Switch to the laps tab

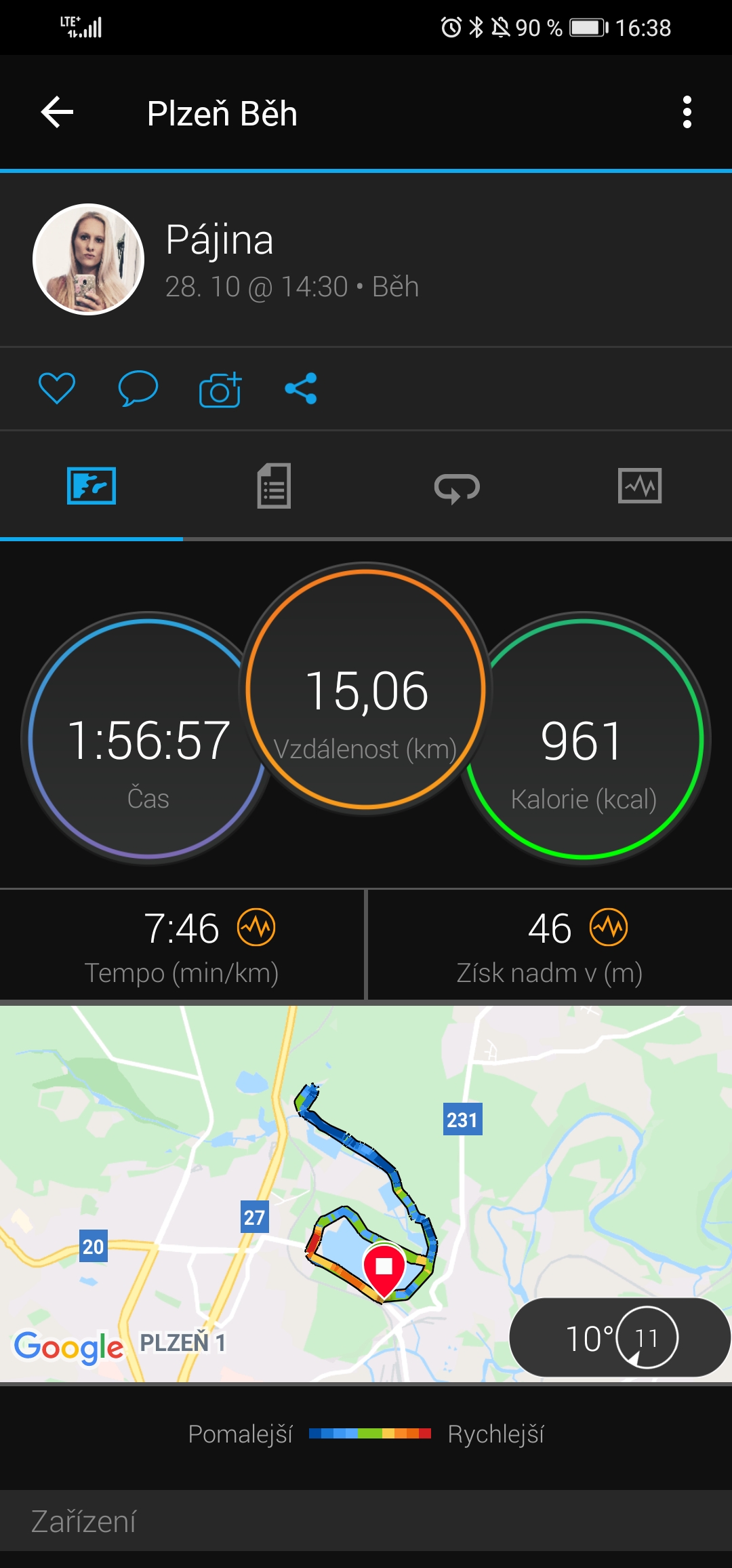point(457,487)
